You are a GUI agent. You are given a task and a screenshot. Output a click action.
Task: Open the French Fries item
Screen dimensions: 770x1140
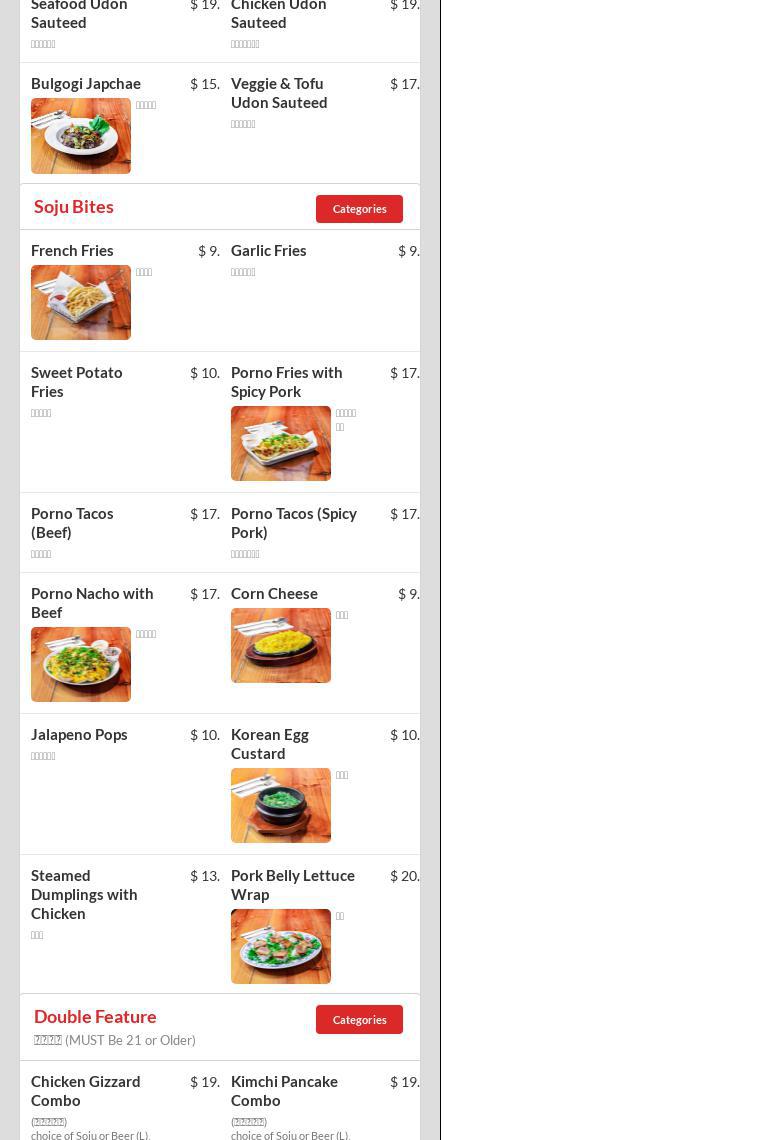(72, 251)
